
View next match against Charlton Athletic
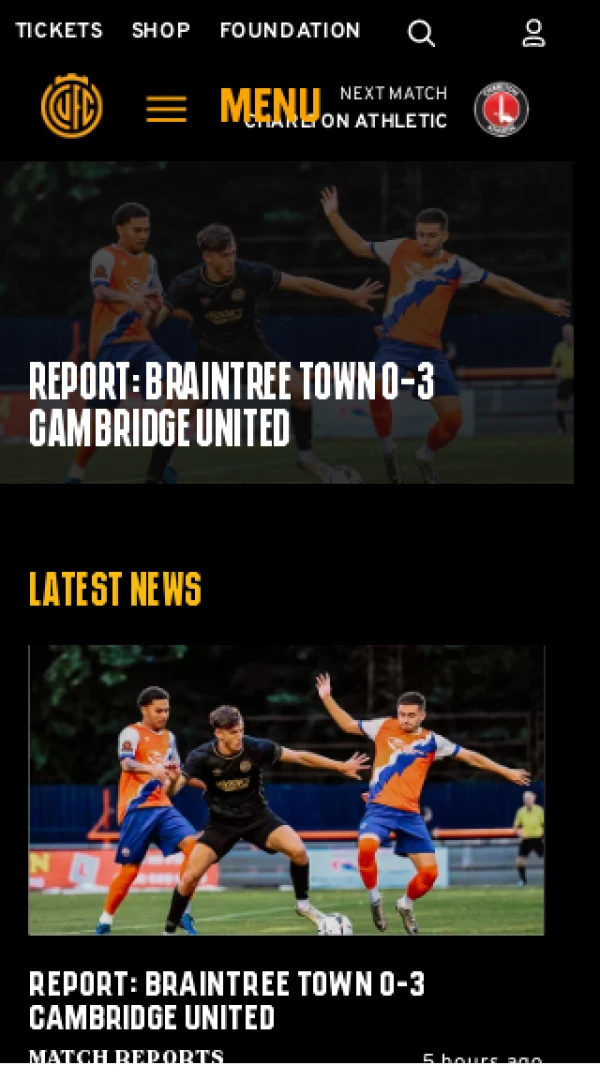tap(400, 107)
